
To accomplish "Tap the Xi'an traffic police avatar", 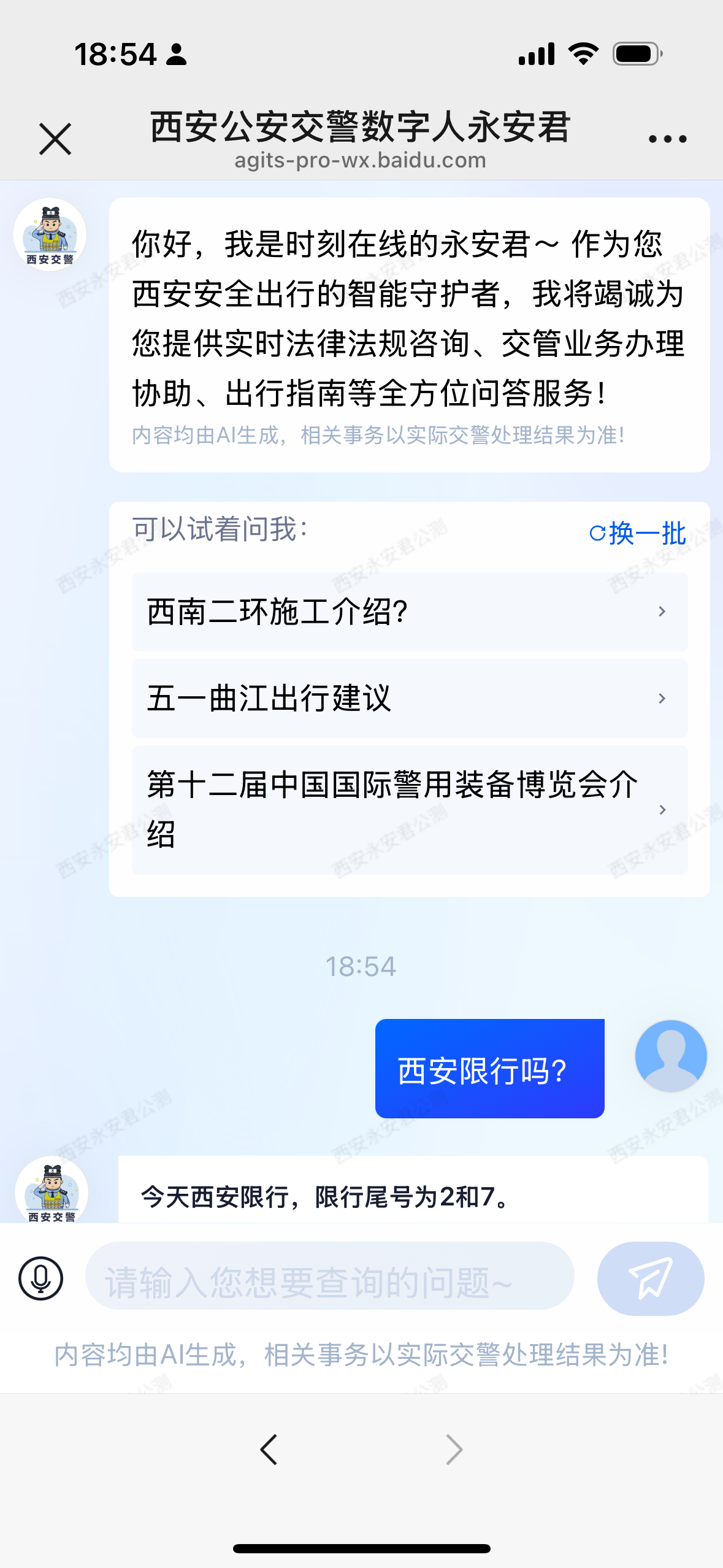I will coord(50,235).
